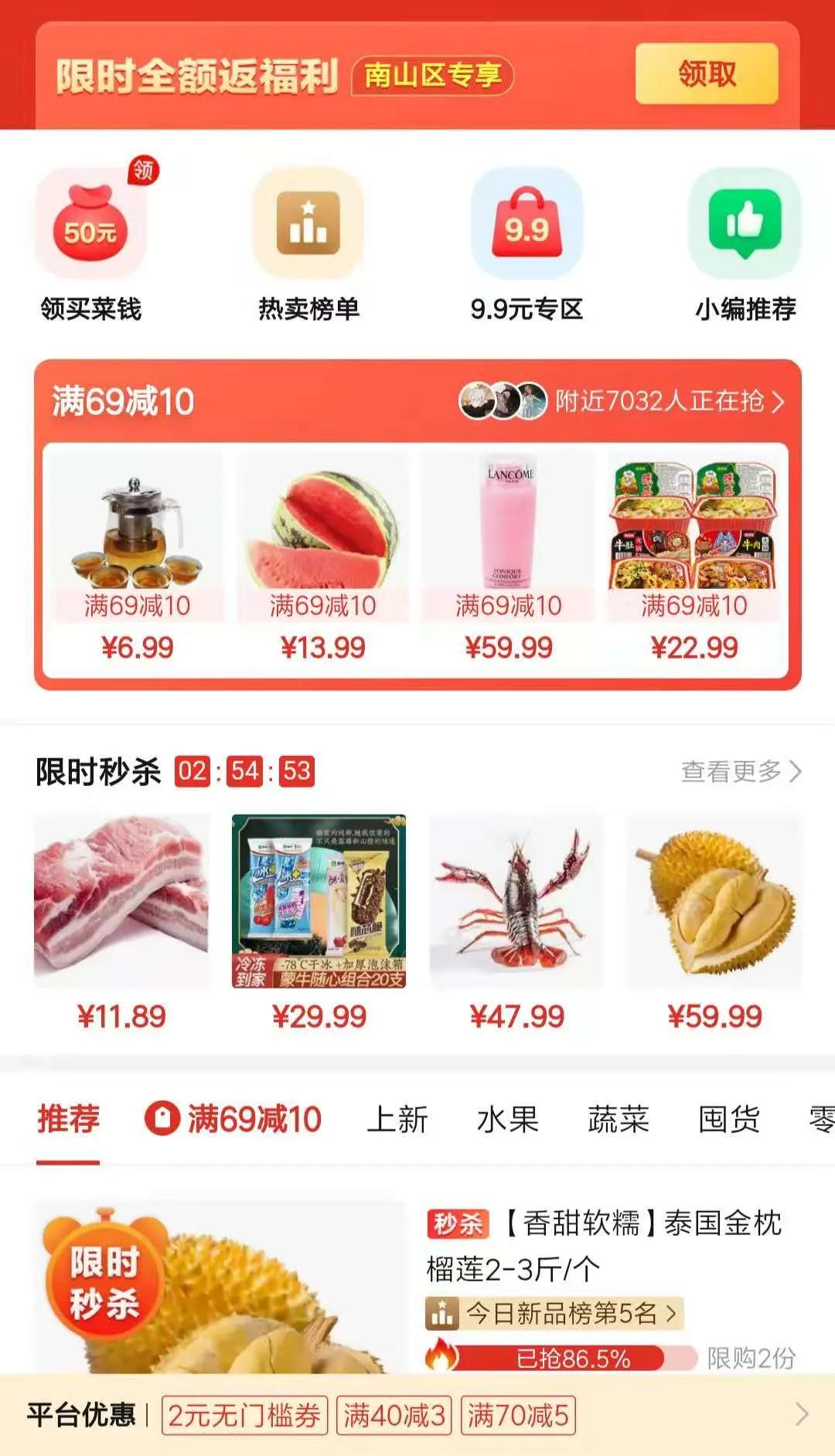Open the ¥13.99 watermelon product
This screenshot has height=1456, width=835.
(324, 533)
